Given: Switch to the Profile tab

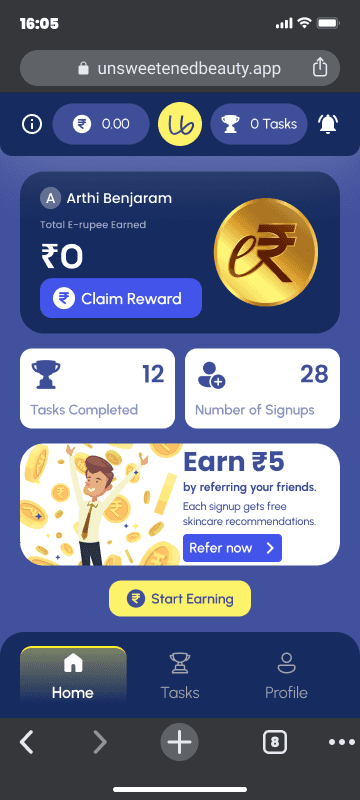Looking at the screenshot, I should 286,676.
